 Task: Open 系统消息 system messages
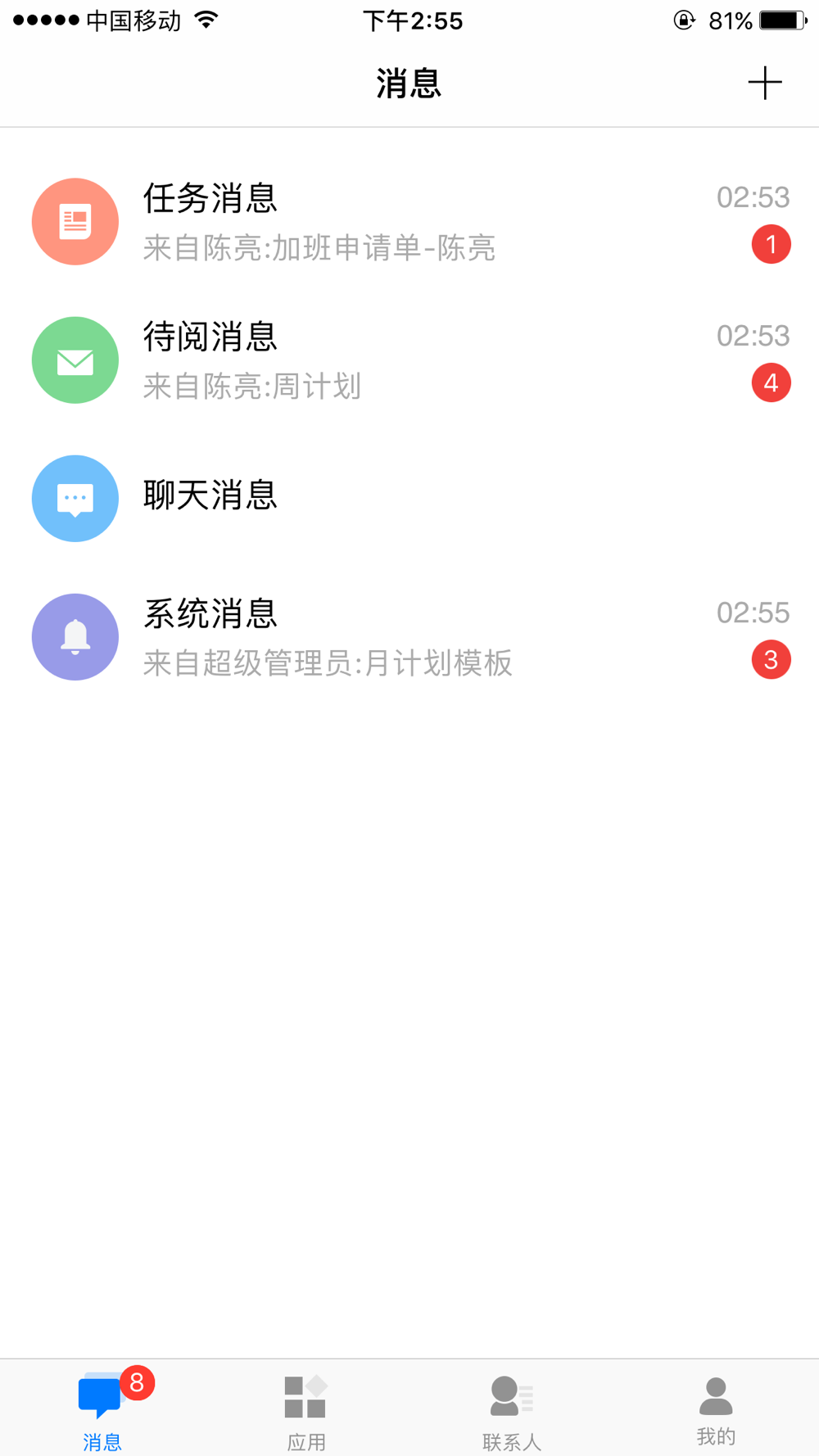coord(409,637)
